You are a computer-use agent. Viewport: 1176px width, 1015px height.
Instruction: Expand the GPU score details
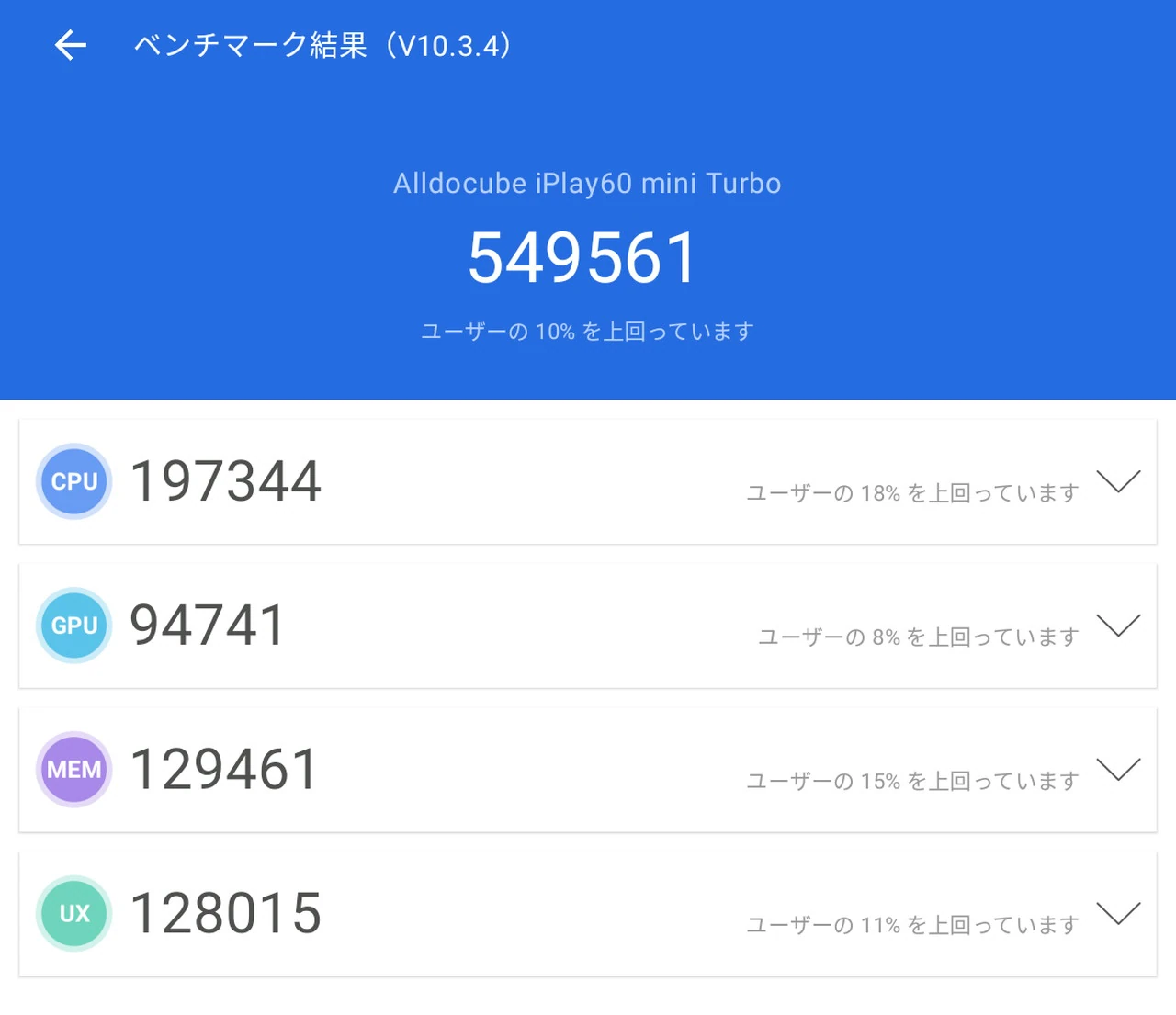point(1118,626)
